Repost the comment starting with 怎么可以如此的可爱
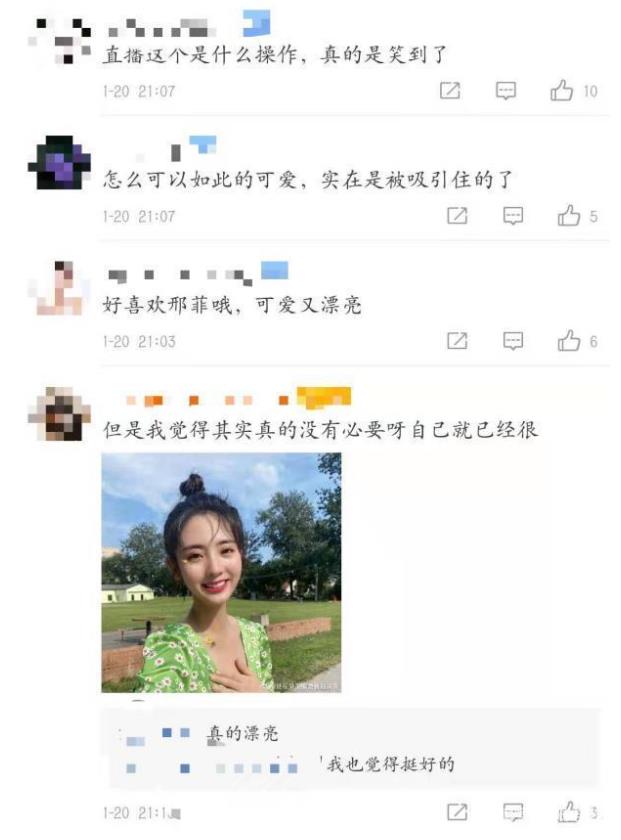This screenshot has height=840, width=621. coord(457,216)
